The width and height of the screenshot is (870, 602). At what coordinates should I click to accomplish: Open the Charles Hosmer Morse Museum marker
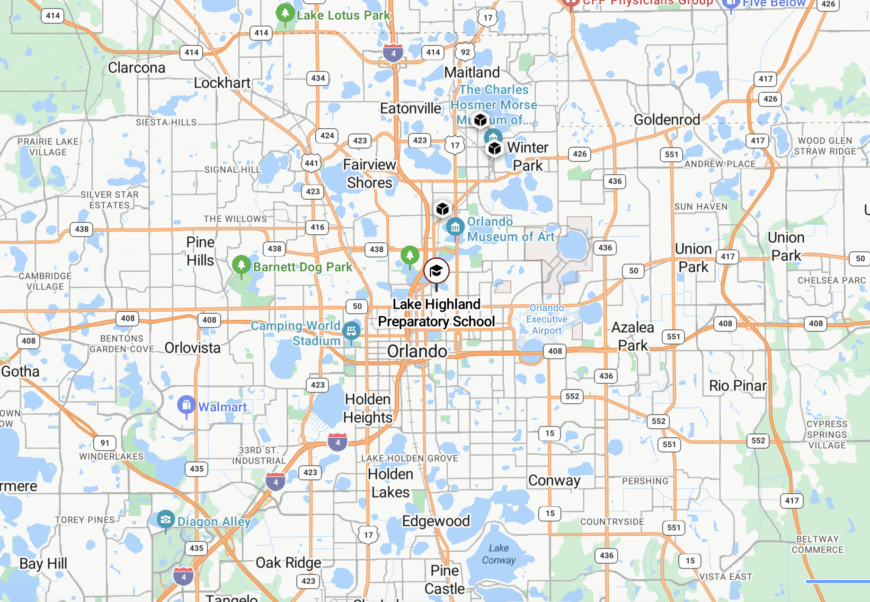(492, 135)
